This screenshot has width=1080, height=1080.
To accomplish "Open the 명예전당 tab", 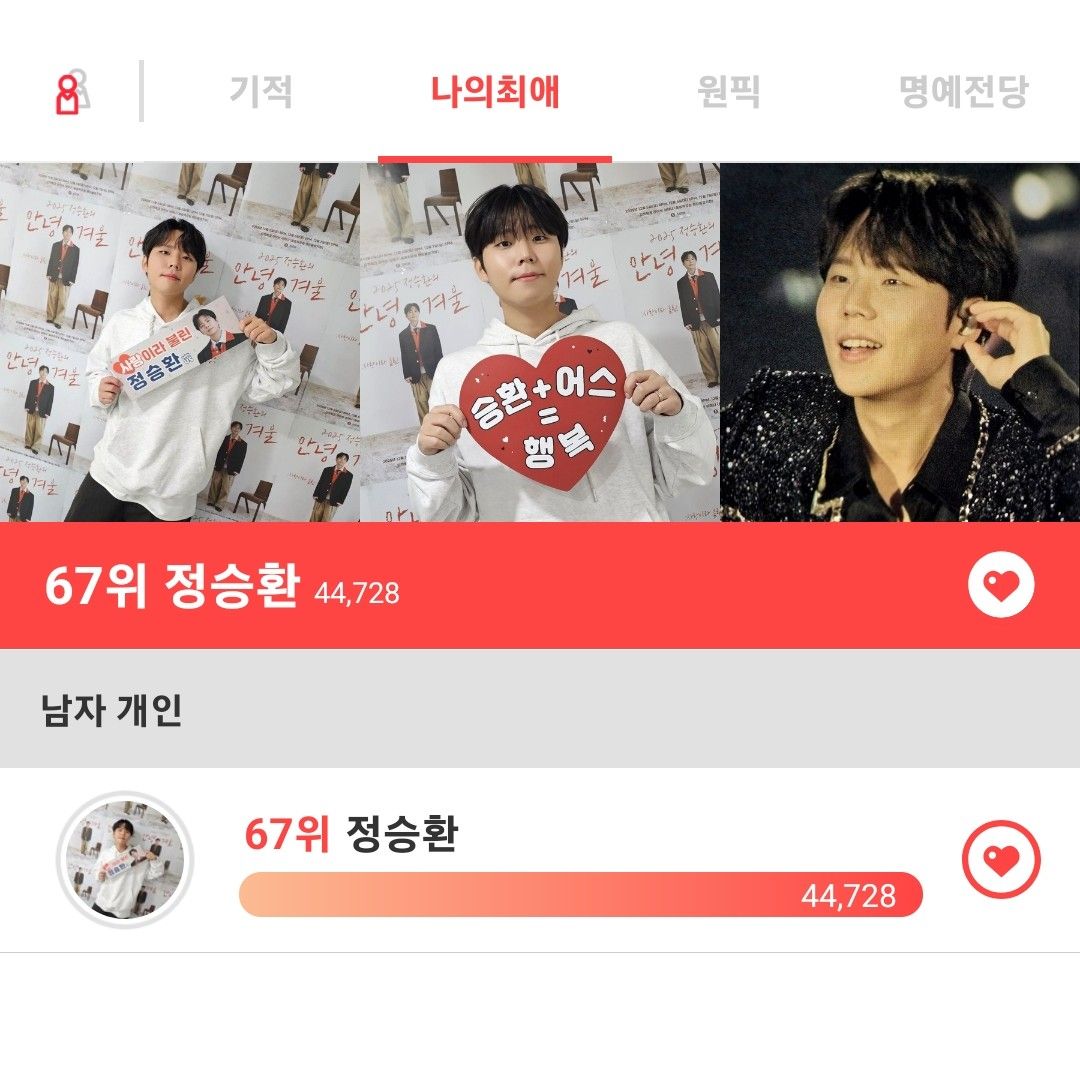I will [x=963, y=92].
